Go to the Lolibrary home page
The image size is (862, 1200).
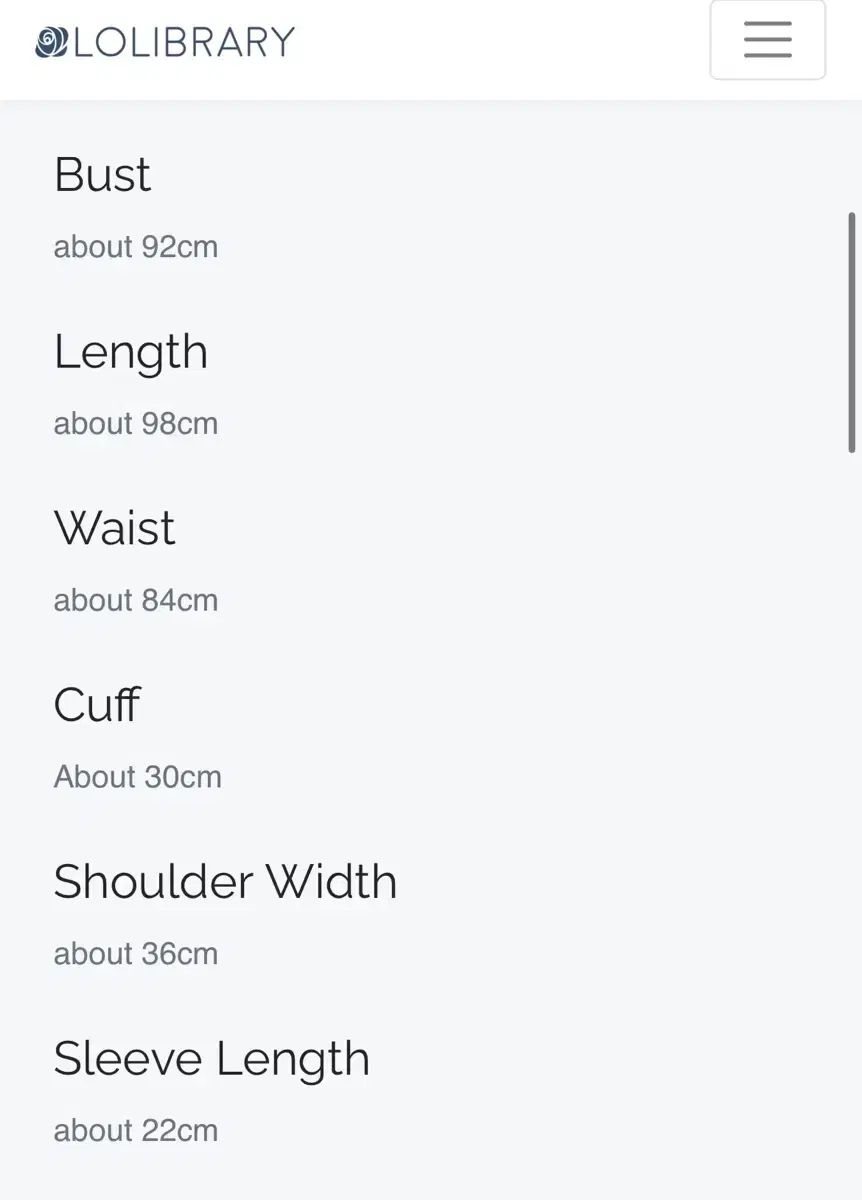pyautogui.click(x=165, y=42)
